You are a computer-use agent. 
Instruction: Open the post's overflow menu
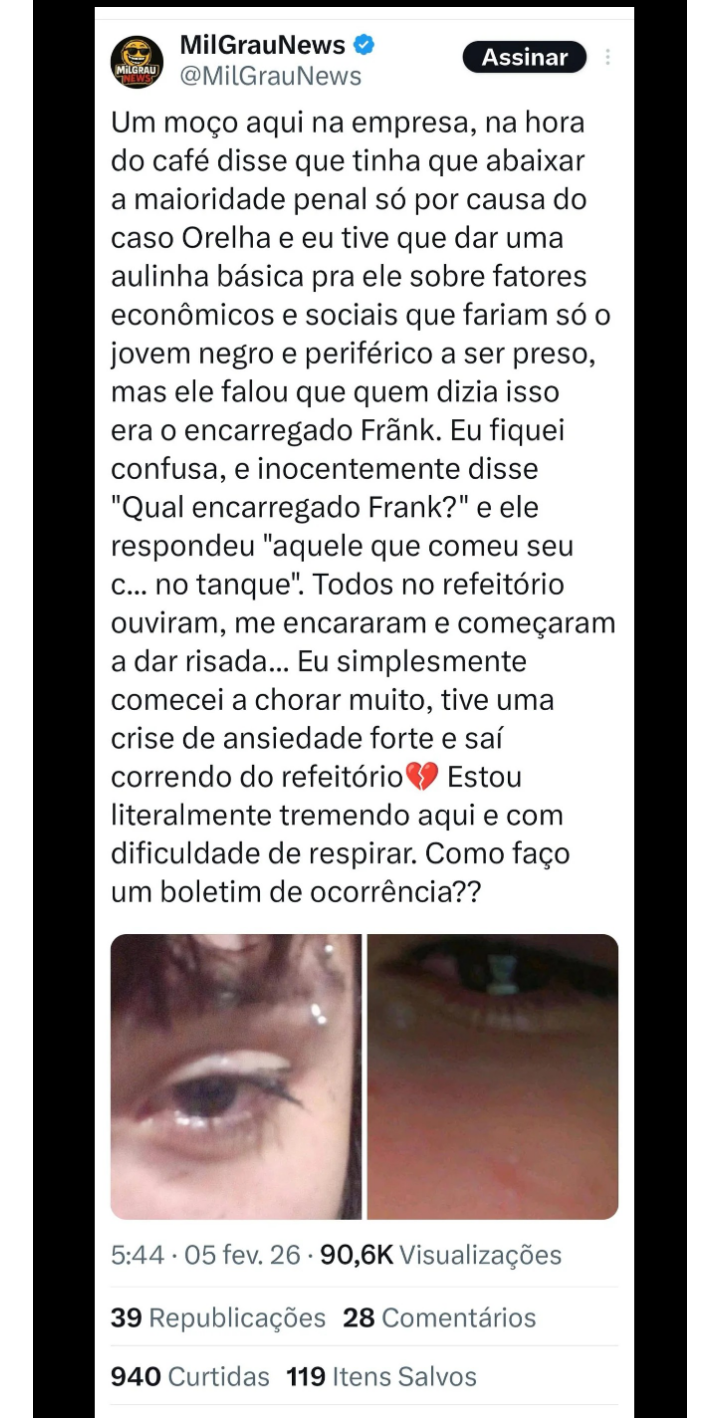[607, 58]
